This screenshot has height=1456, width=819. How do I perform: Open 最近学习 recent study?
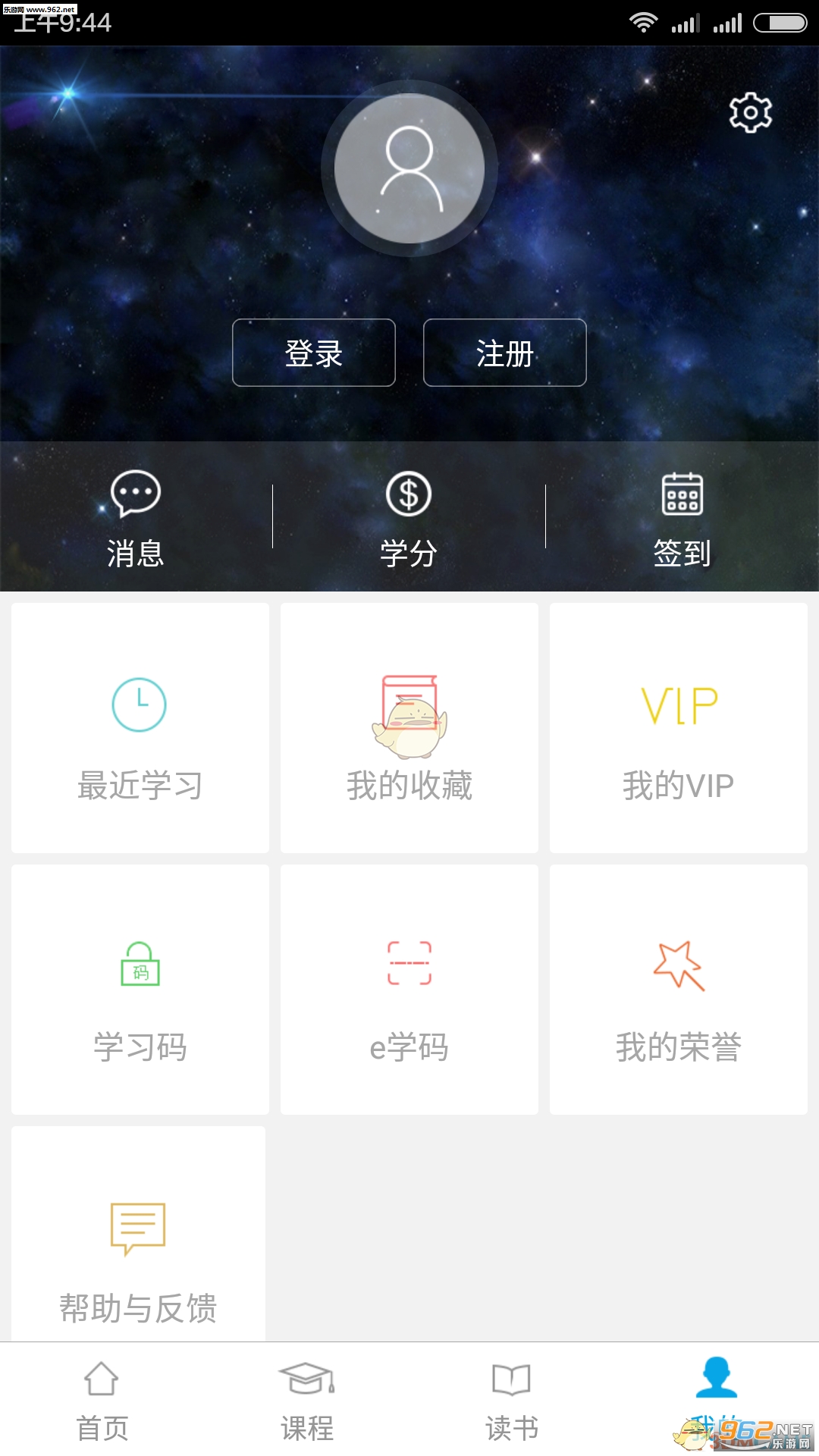[x=140, y=728]
